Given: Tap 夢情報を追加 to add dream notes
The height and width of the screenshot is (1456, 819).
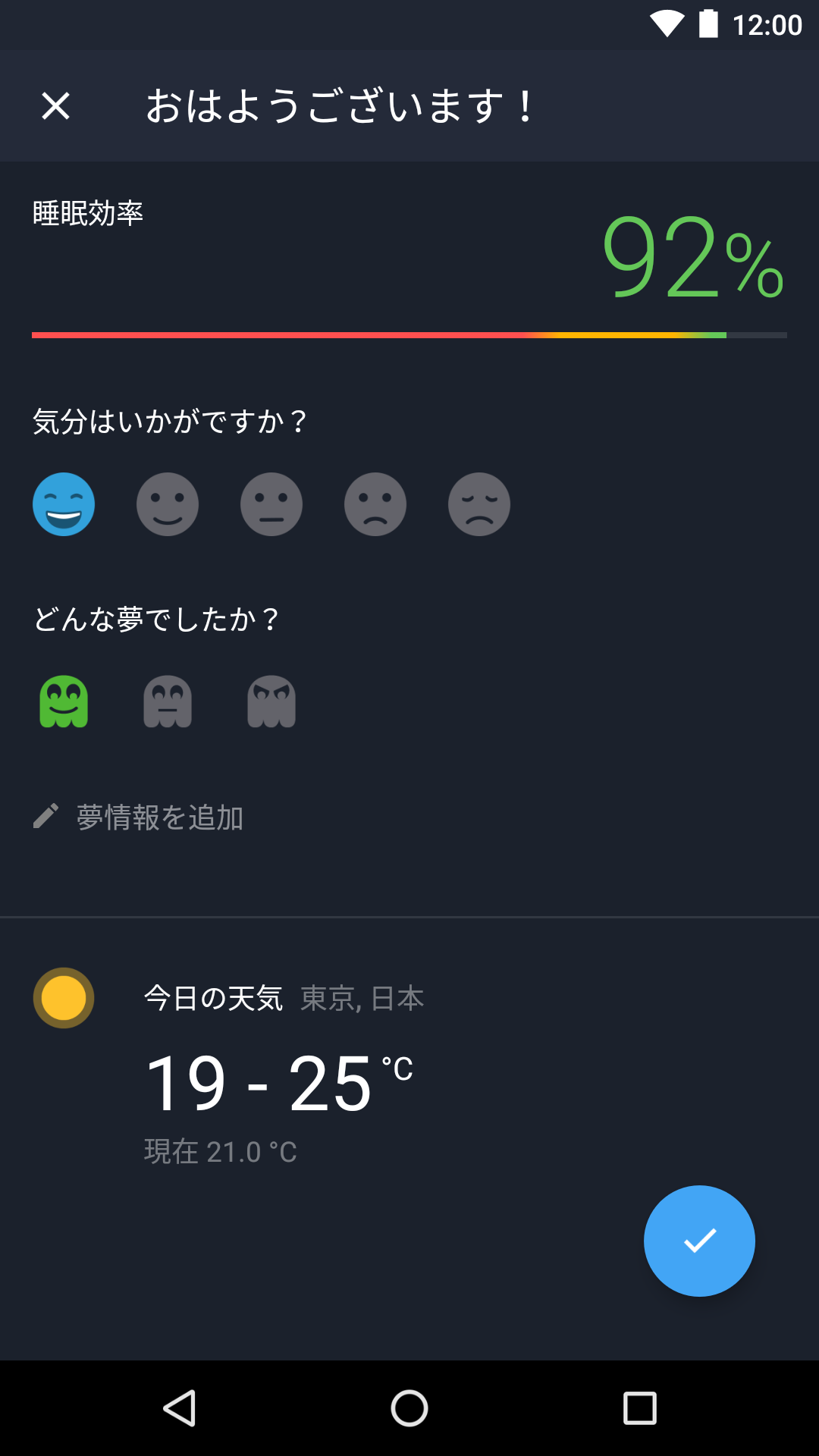Looking at the screenshot, I should [138, 817].
